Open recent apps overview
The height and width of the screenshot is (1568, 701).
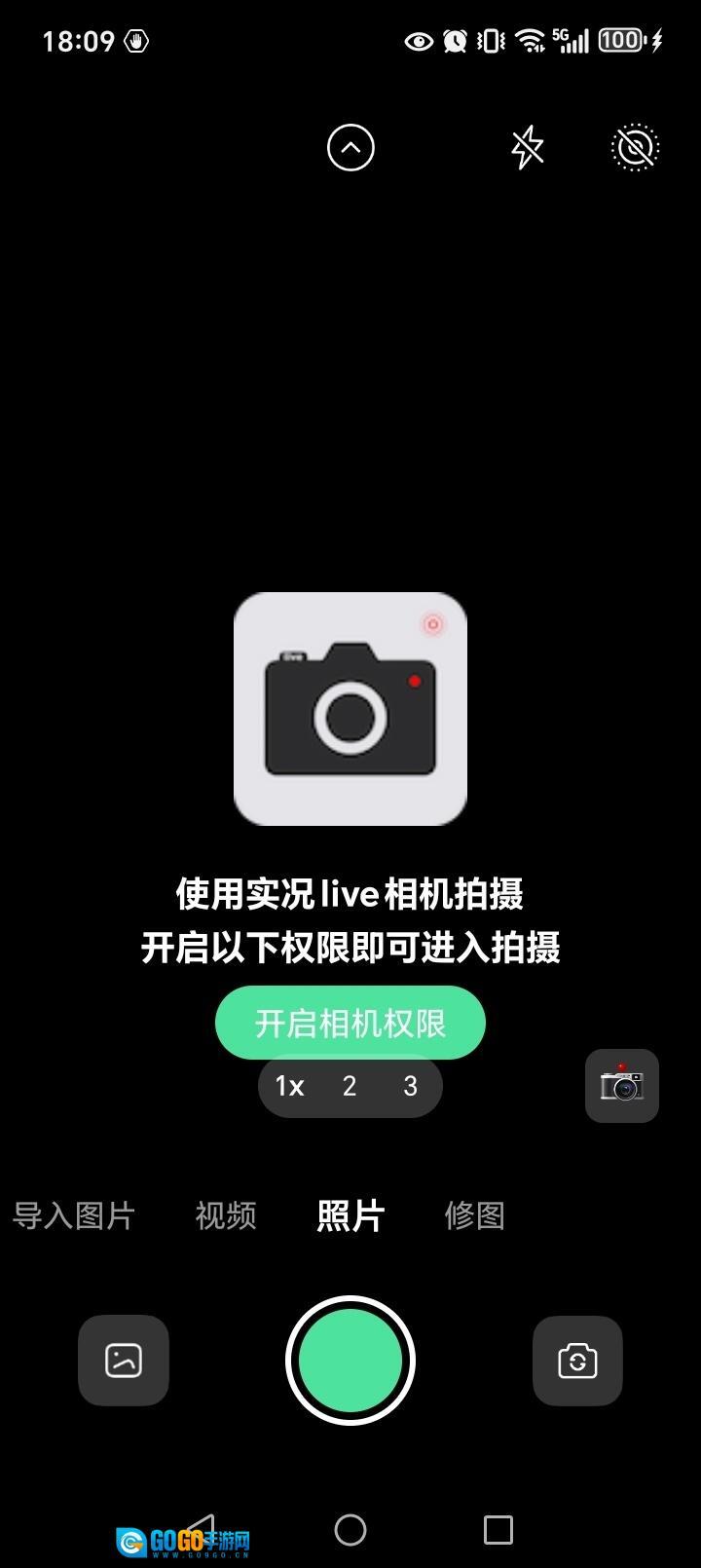498,1529
